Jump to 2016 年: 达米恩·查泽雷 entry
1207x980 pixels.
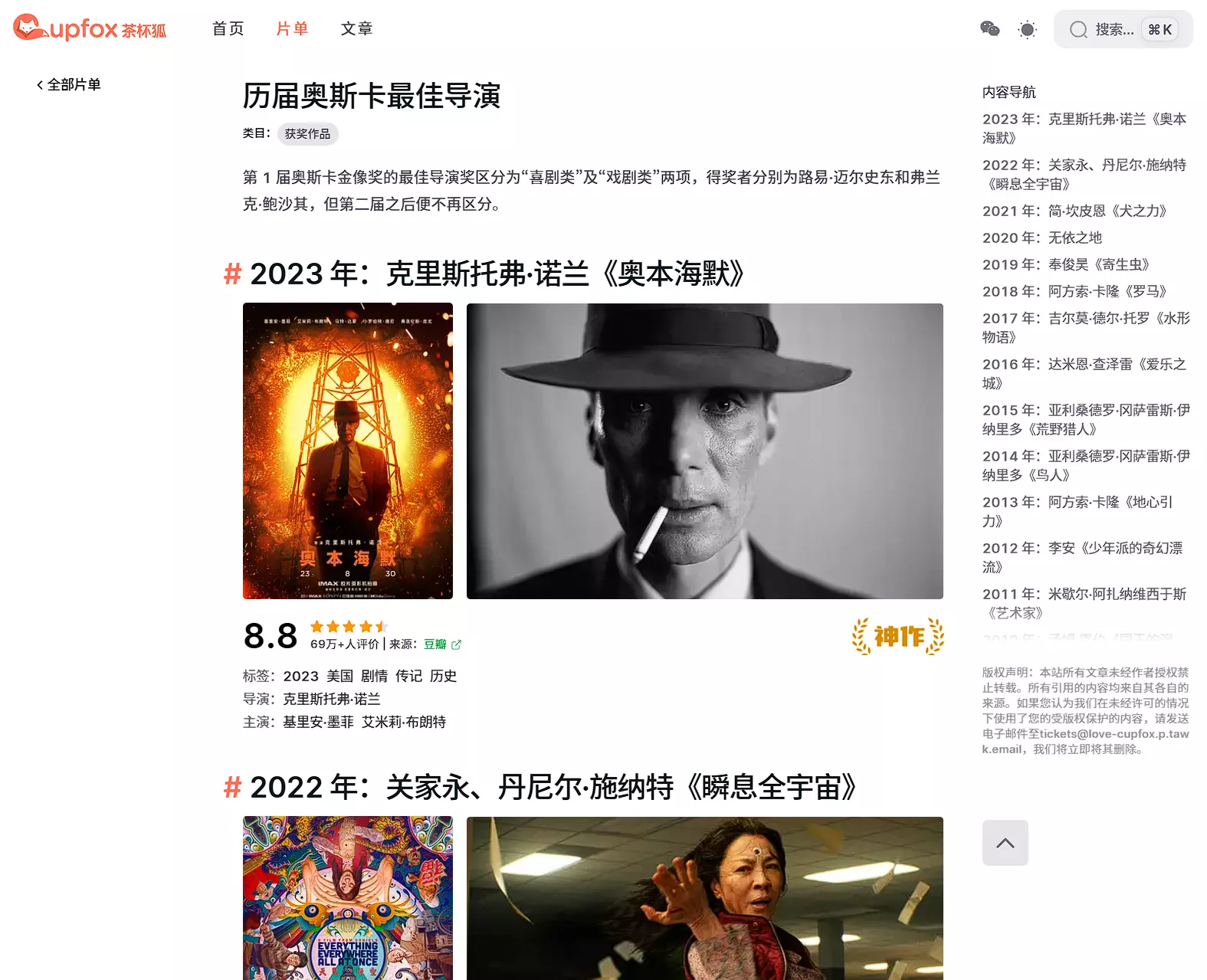1084,373
